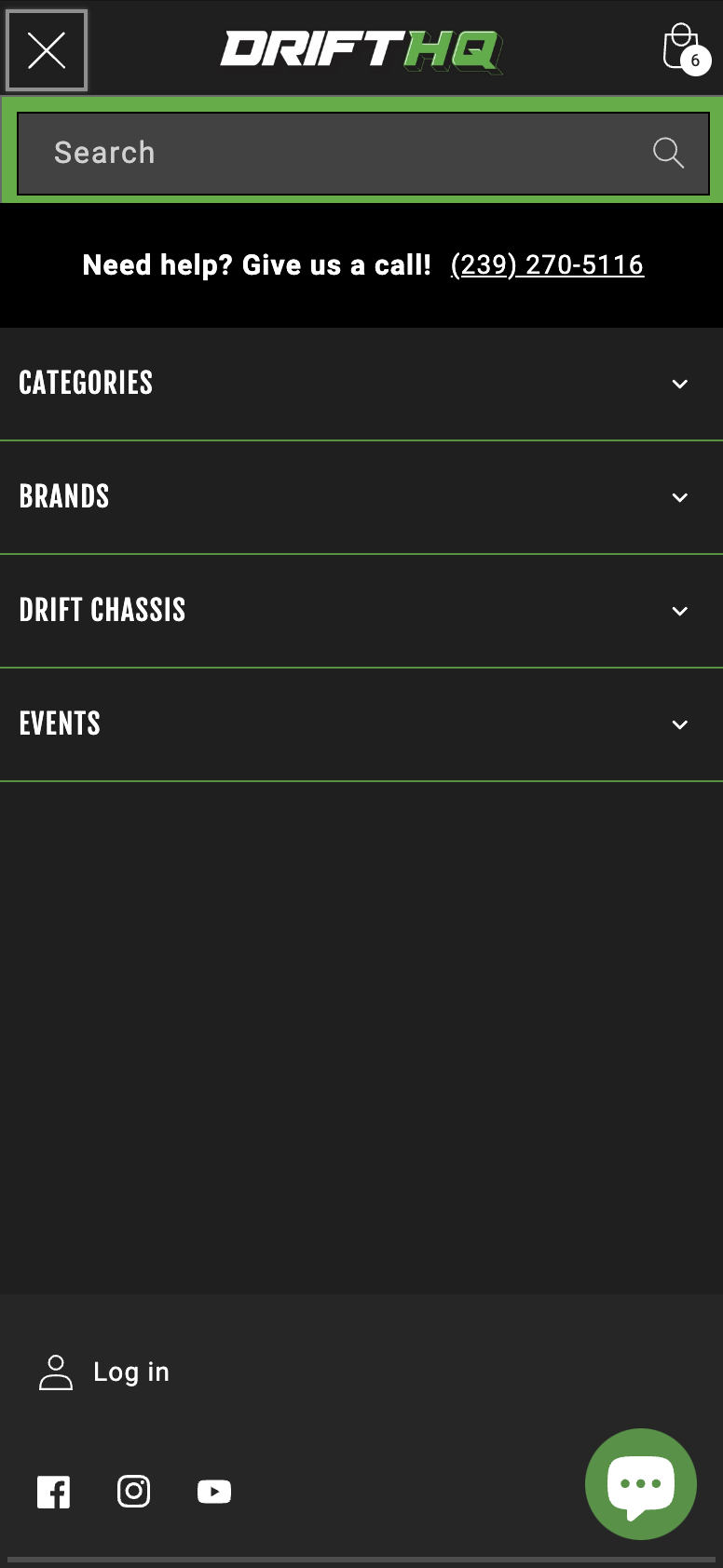Screen dimensions: 723x1568
Task: Expand Drift Chassis options
Action: [361, 611]
